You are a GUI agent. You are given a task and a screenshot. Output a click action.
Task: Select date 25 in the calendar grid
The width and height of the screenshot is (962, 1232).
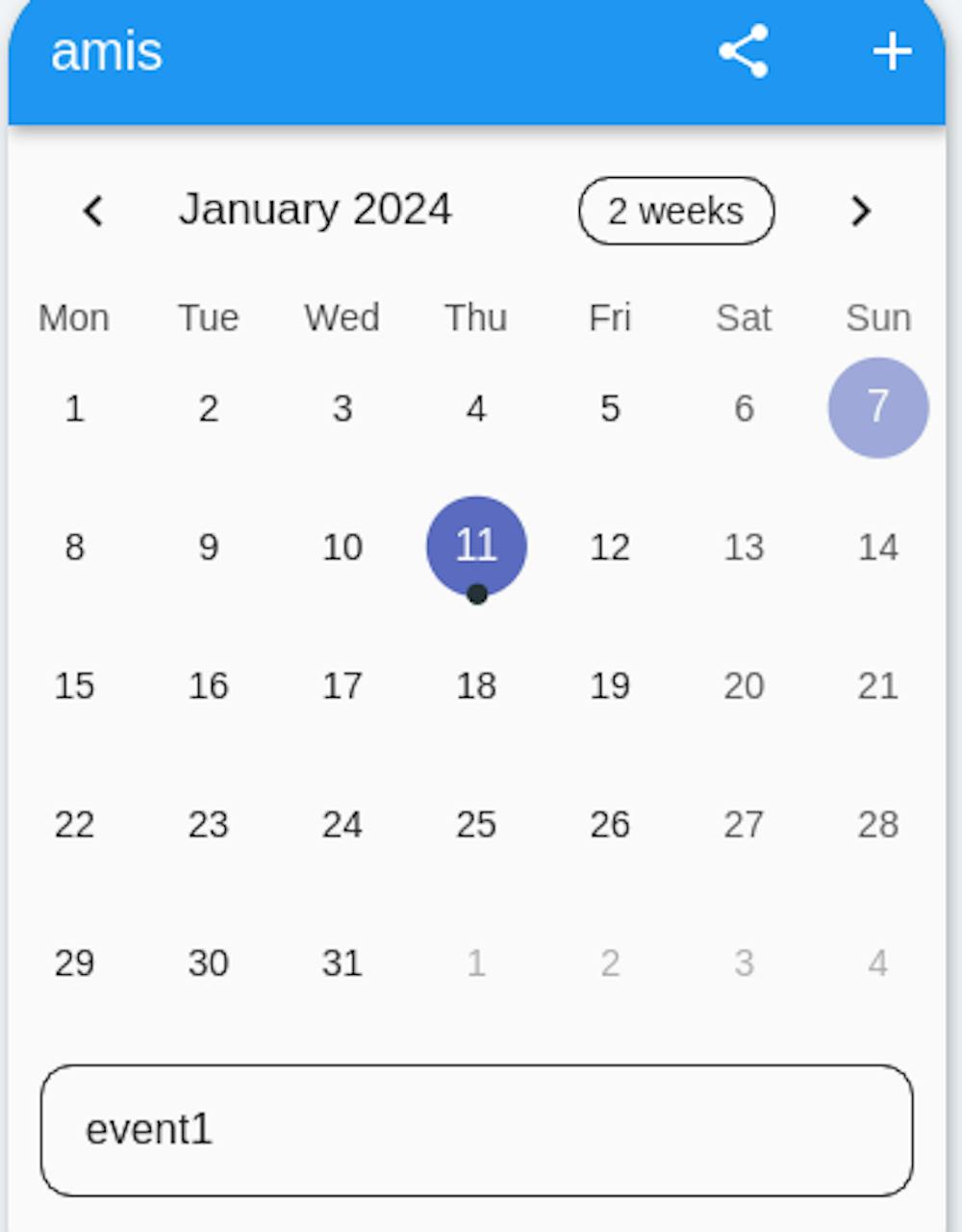476,824
